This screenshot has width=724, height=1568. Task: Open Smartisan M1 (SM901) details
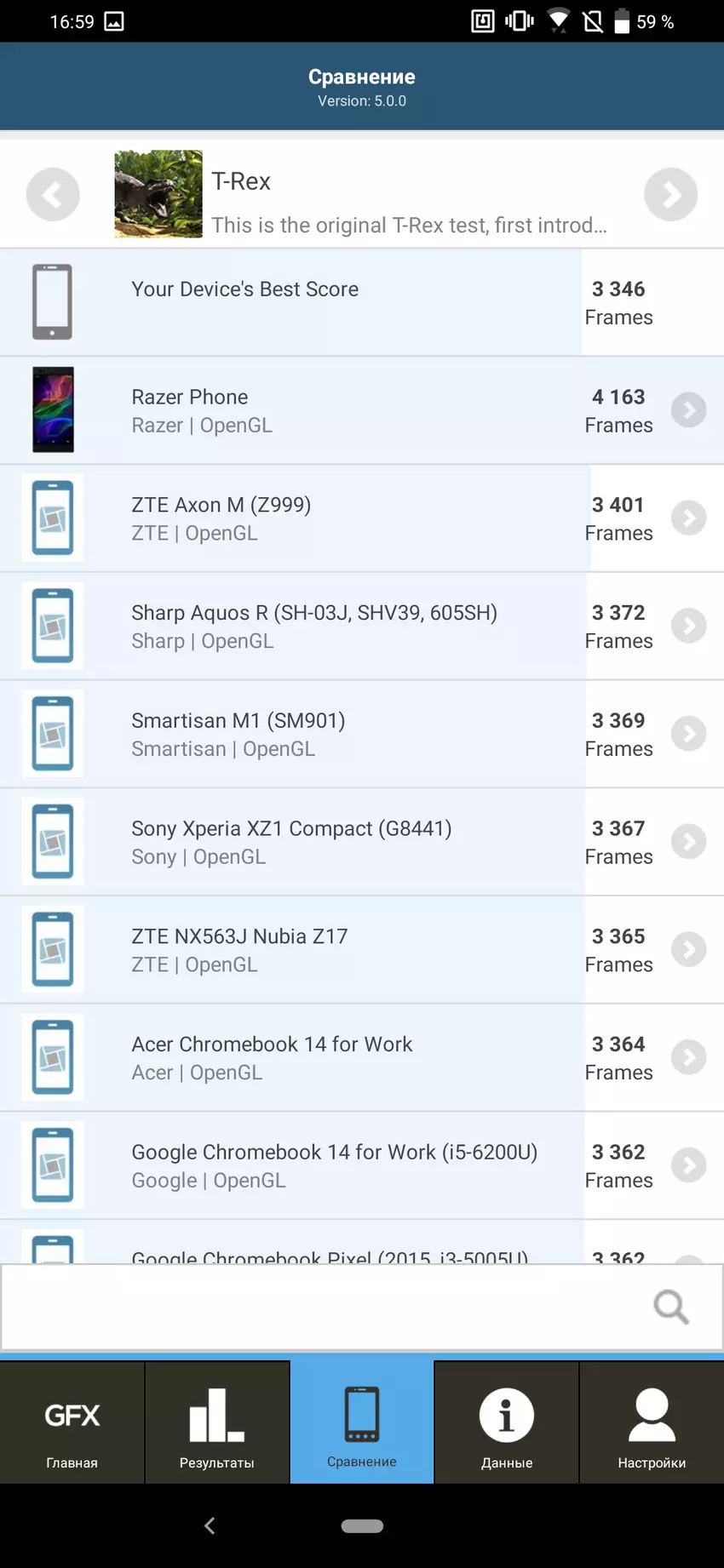(688, 734)
